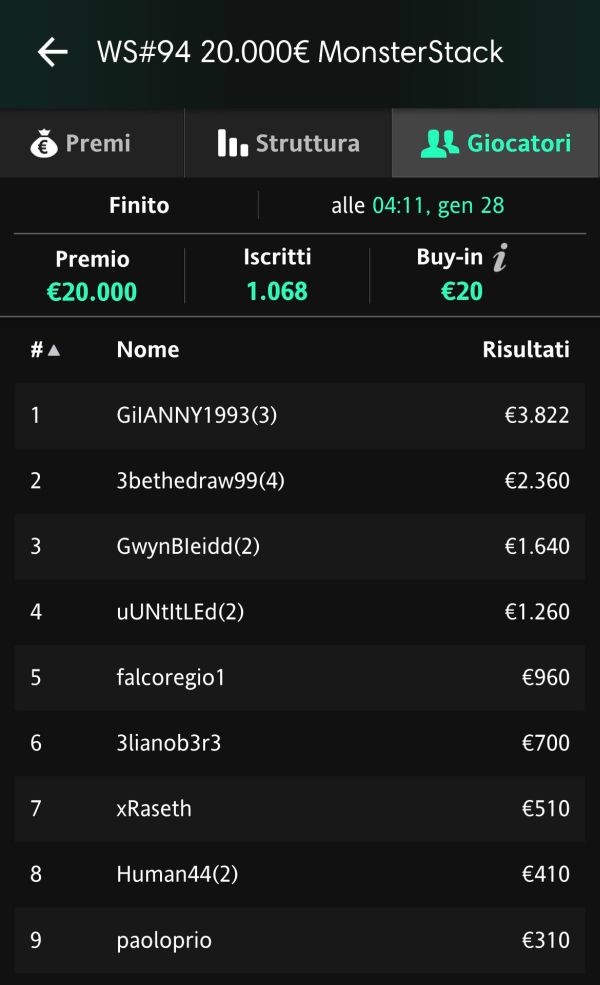Select the Giocatori tab

(x=496, y=143)
